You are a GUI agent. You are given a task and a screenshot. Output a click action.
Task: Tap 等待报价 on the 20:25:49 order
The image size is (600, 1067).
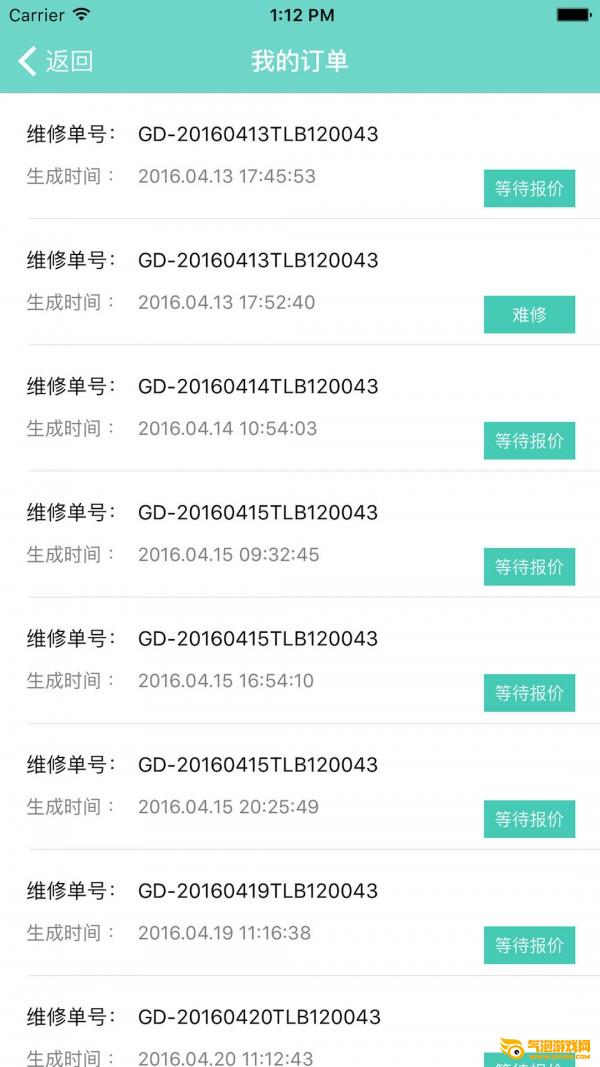coord(529,819)
